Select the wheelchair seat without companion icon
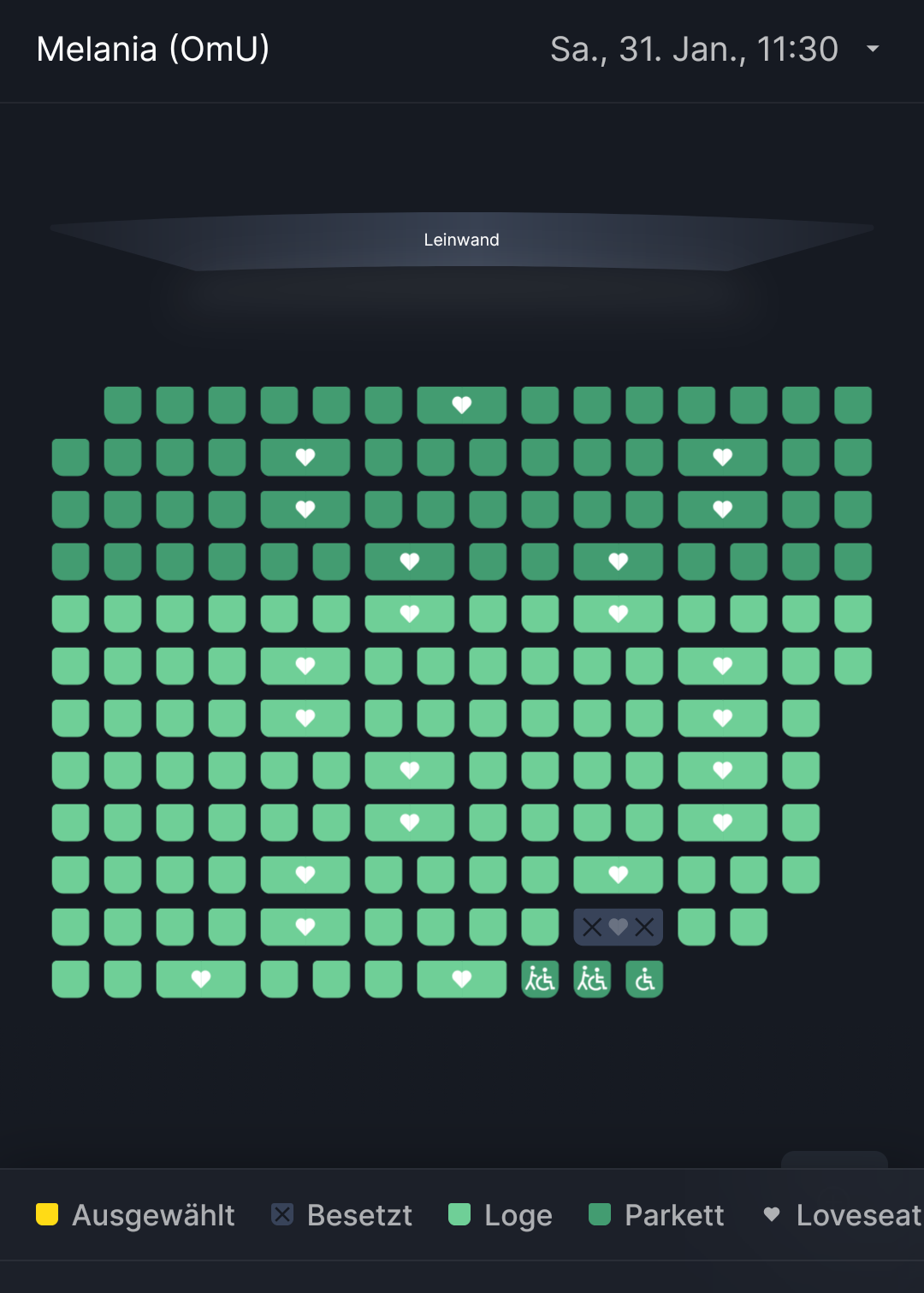Viewport: 924px width, 1293px height. (x=644, y=979)
